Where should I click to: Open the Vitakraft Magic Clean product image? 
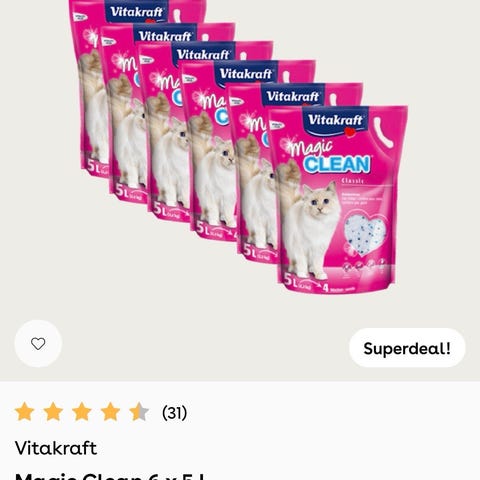tap(239, 147)
